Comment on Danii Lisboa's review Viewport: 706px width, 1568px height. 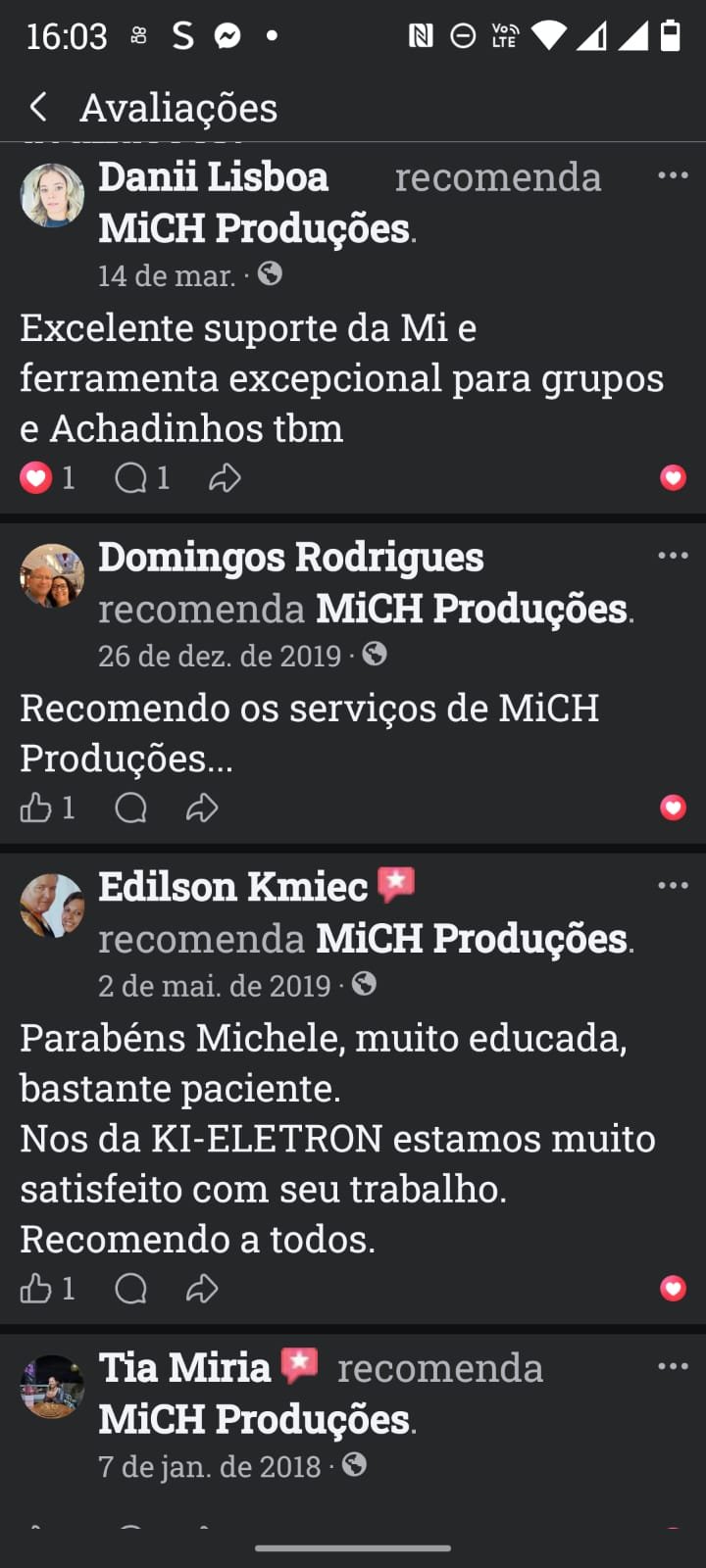tap(130, 478)
